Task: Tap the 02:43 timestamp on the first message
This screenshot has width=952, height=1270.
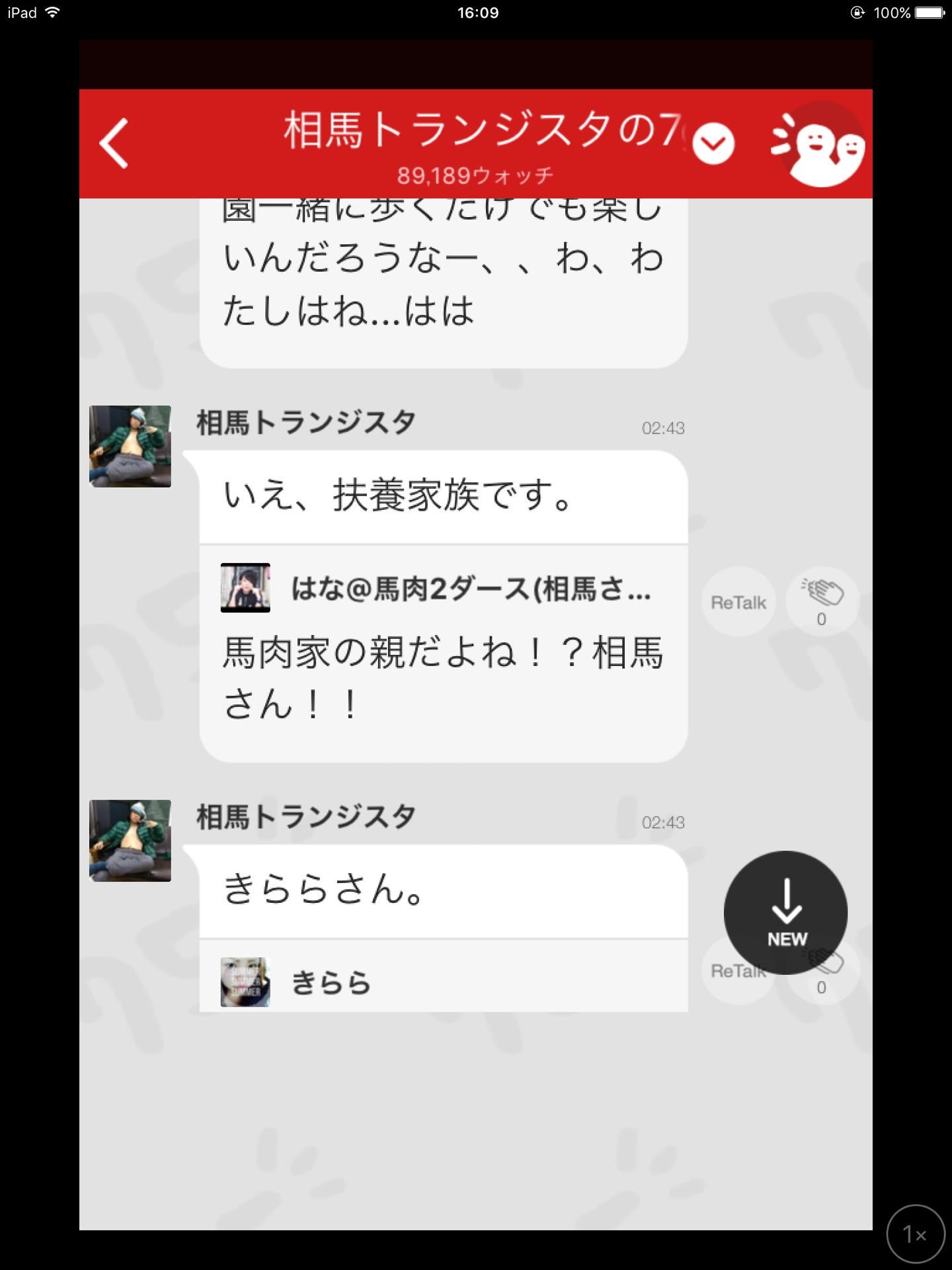Action: [664, 427]
